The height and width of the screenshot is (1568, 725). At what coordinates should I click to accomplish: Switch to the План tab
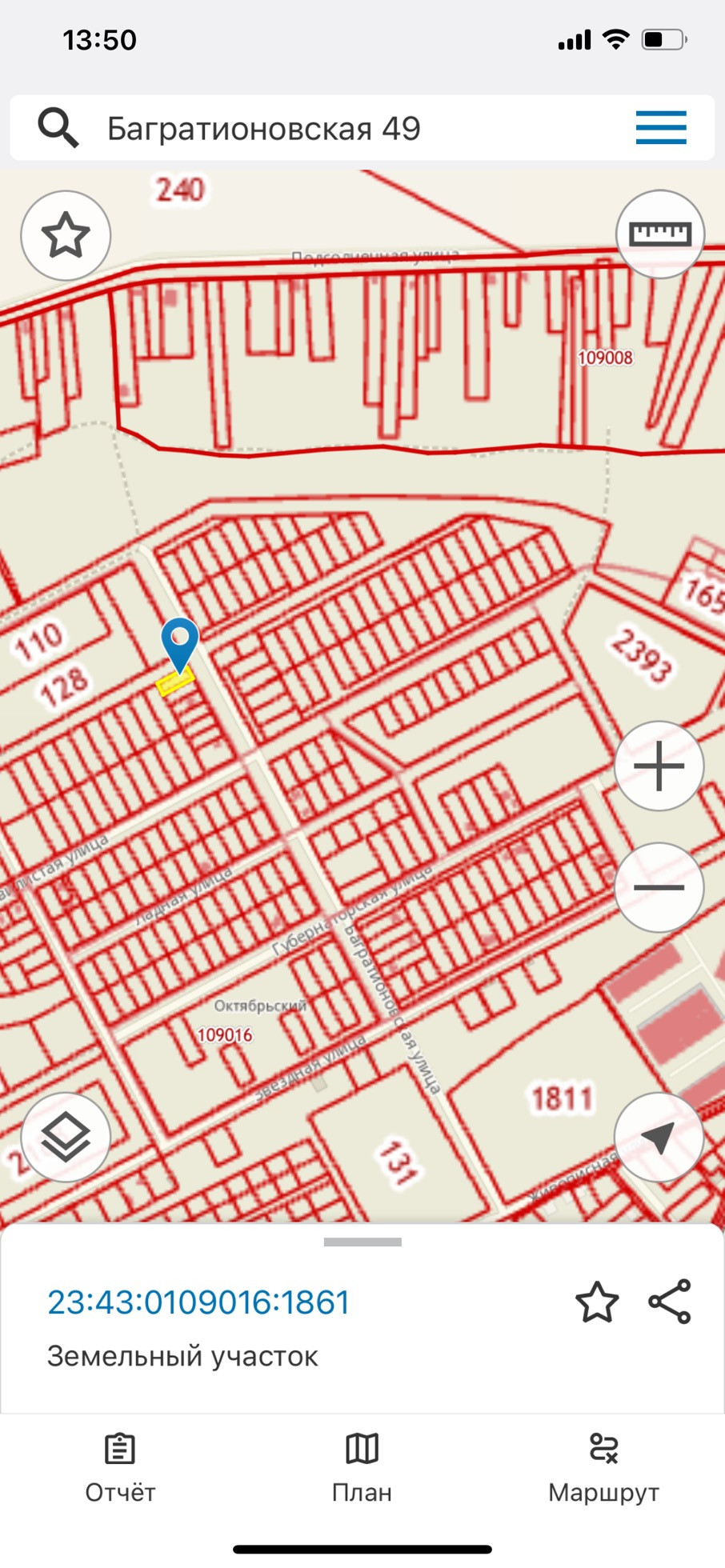[x=362, y=1468]
